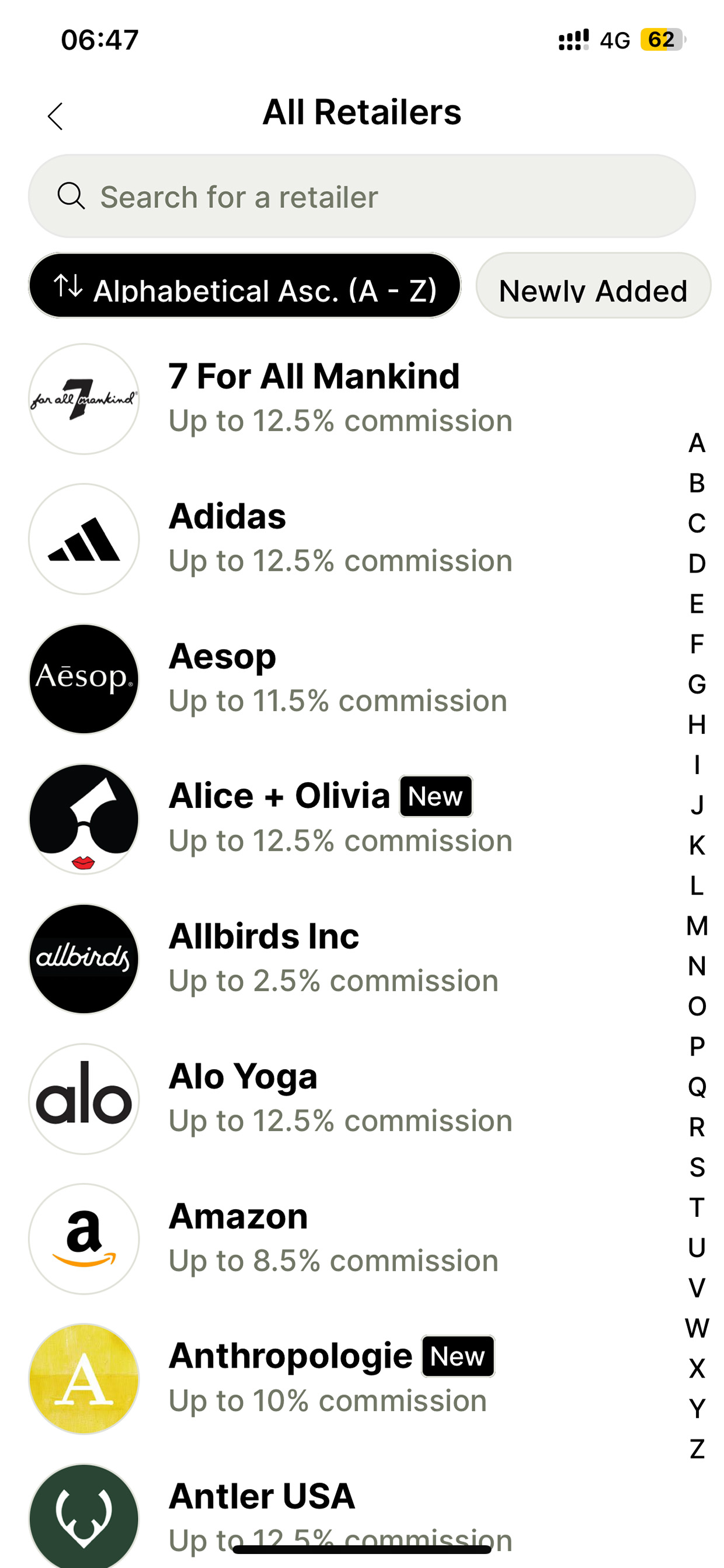The width and height of the screenshot is (724, 1568).
Task: Open Alice + Olivia retailer
Action: (341, 818)
